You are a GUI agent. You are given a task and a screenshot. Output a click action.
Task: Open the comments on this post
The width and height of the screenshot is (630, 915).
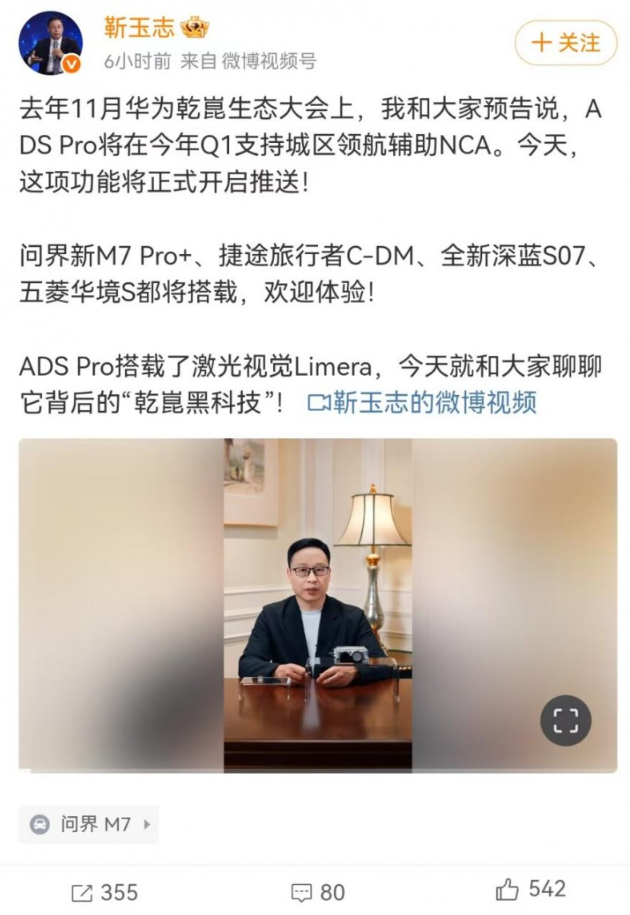[x=317, y=891]
